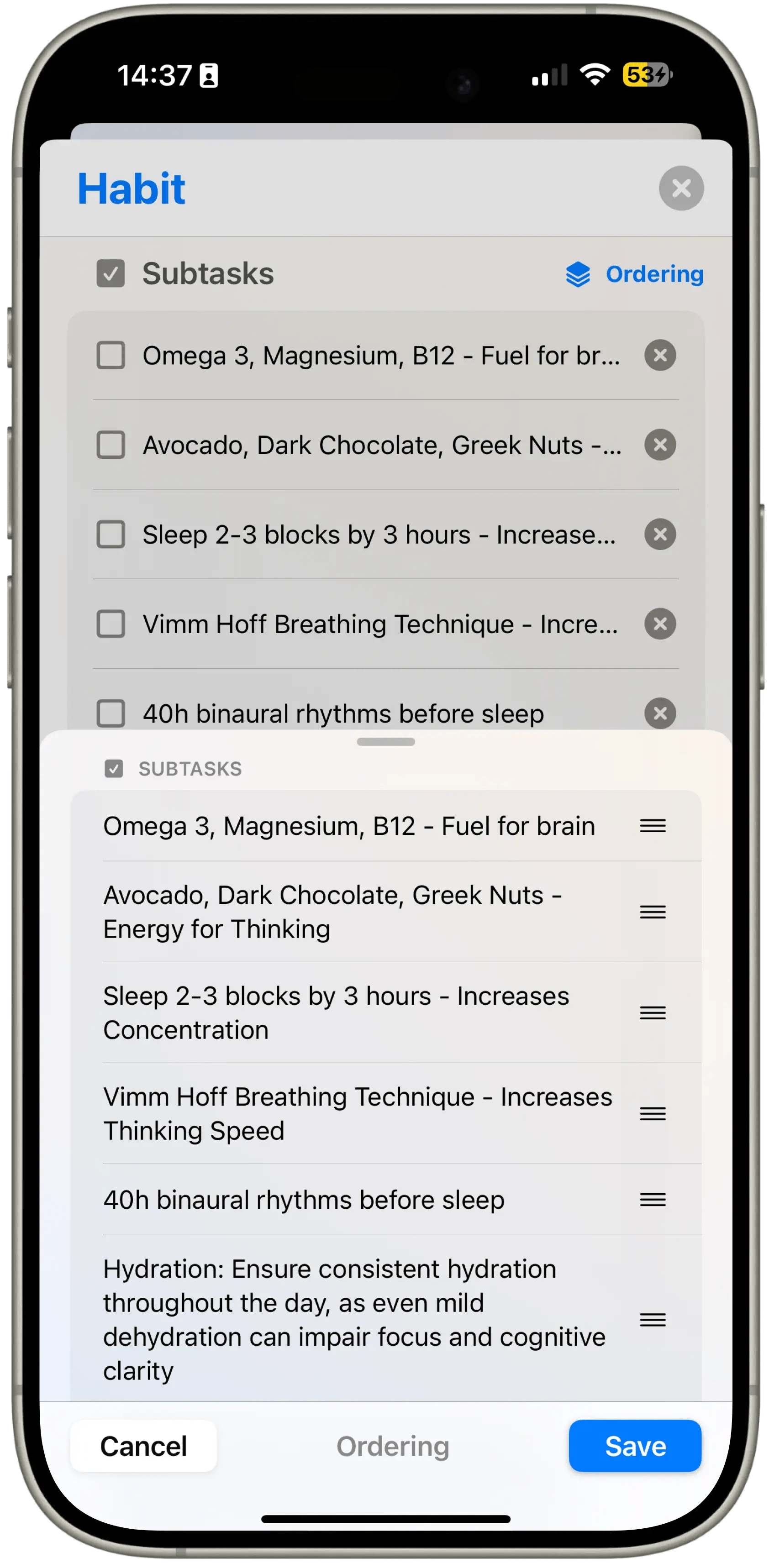The height and width of the screenshot is (1568, 769).
Task: Toggle the main Subtasks checkbox
Action: [x=111, y=273]
